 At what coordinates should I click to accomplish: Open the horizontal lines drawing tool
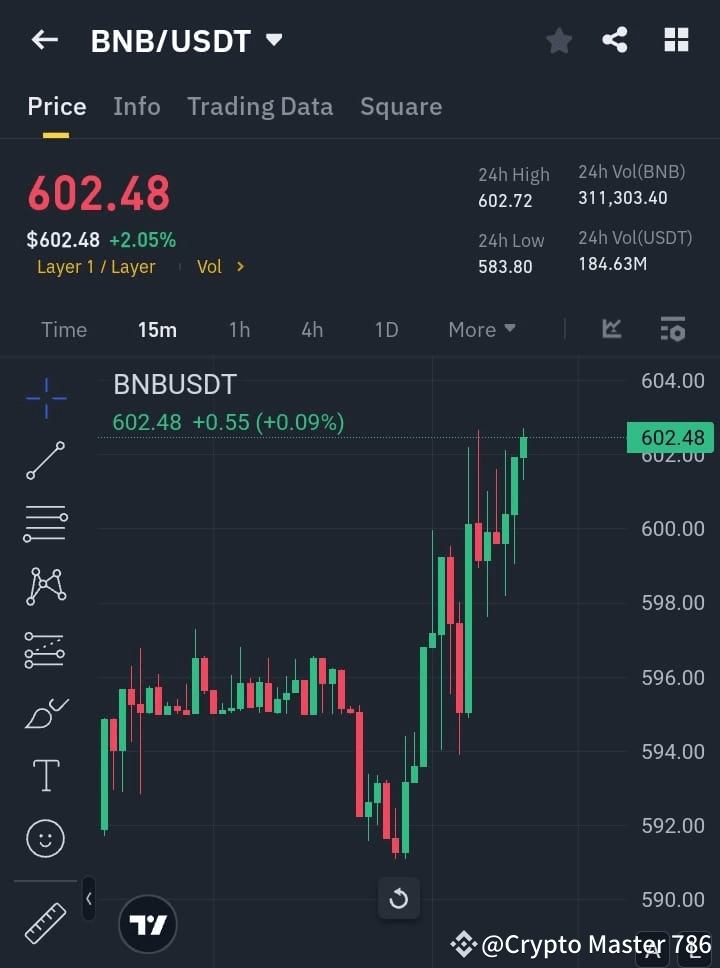tap(45, 524)
